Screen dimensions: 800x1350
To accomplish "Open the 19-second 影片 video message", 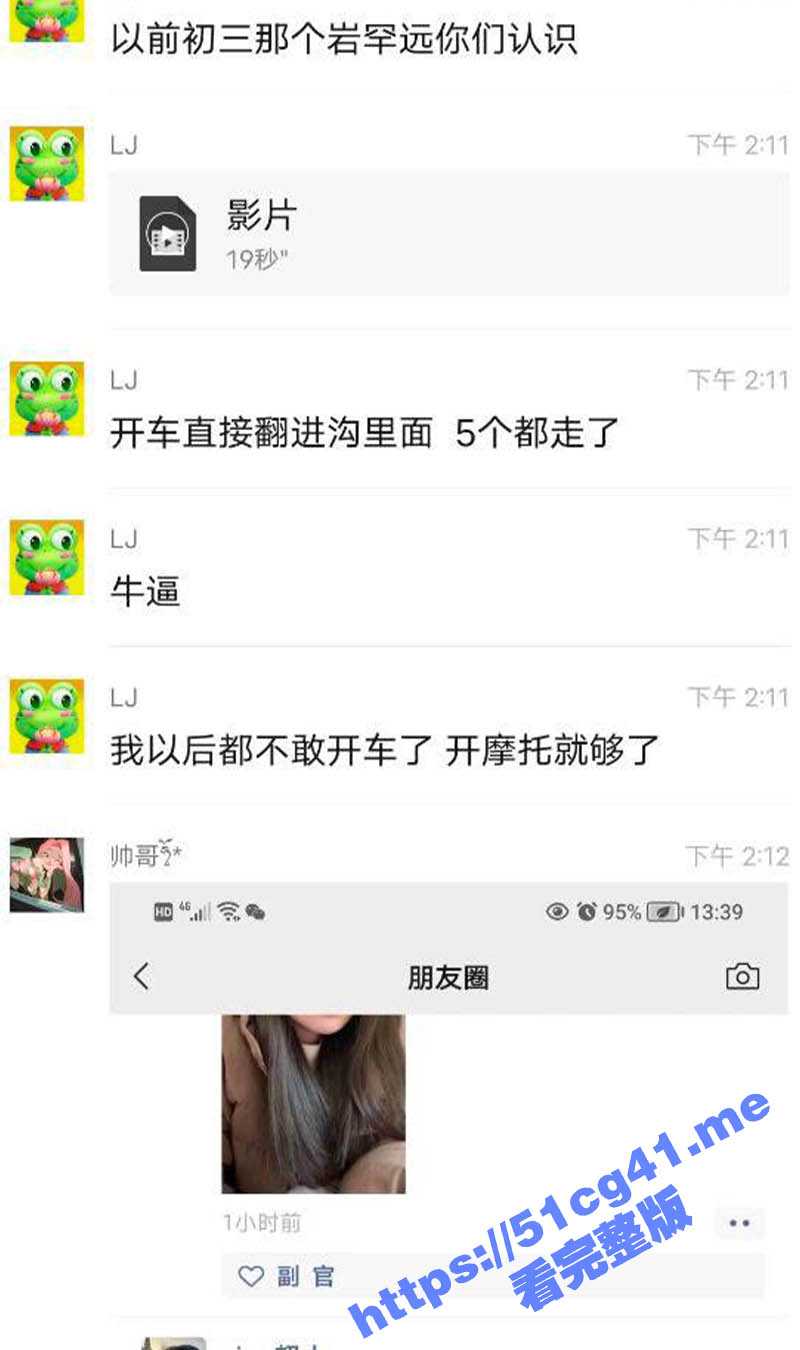I will (448, 233).
